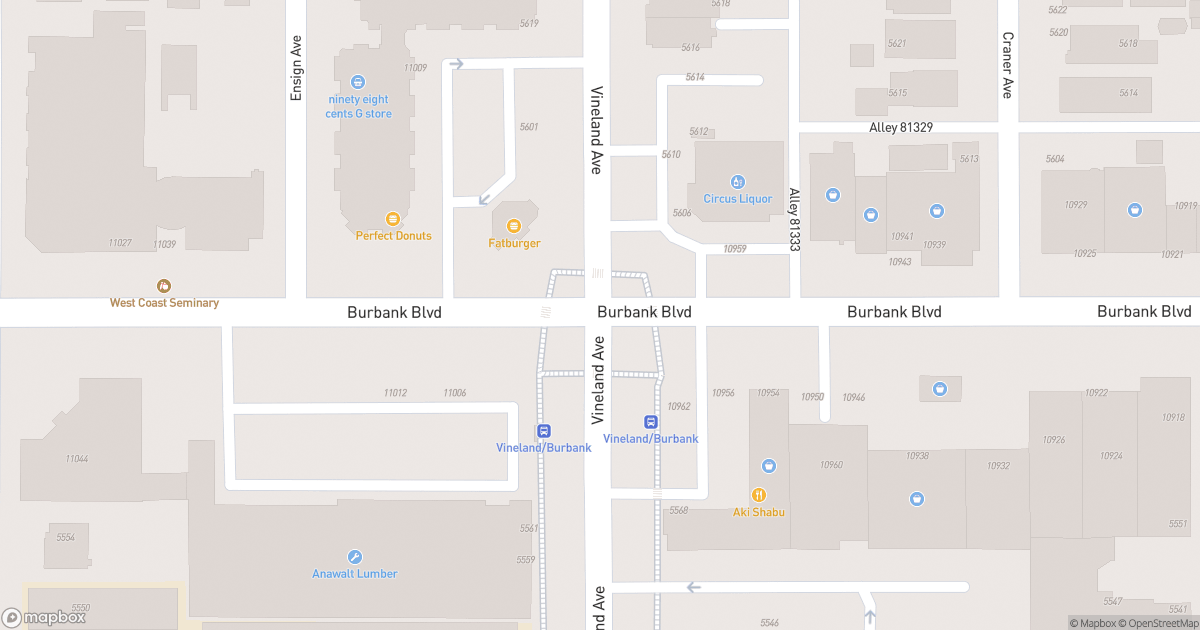Select the Perfect Donuts marker
This screenshot has width=1200, height=630.
click(393, 219)
